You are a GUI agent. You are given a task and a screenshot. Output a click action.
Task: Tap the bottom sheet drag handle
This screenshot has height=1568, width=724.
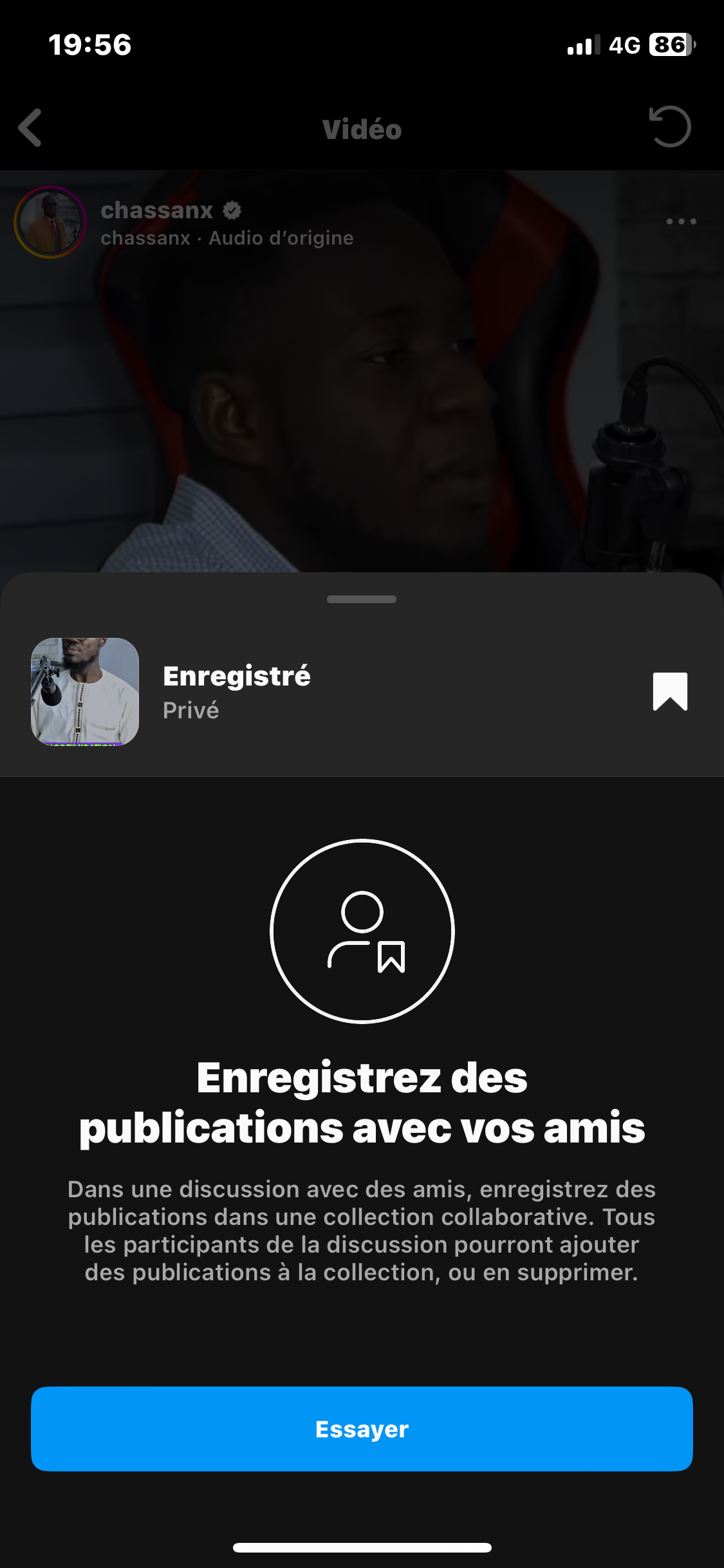click(x=362, y=599)
